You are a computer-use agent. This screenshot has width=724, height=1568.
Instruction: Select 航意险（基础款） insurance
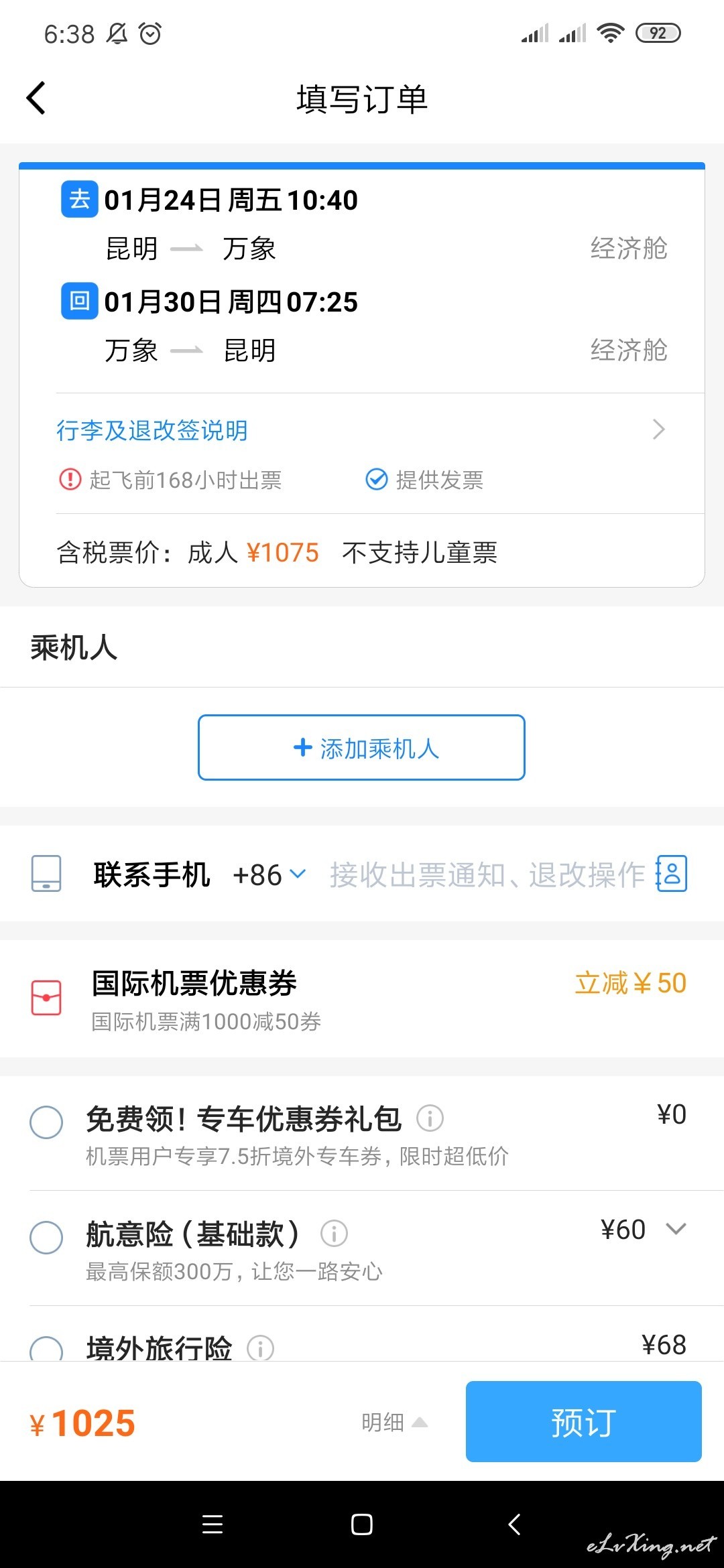46,1237
